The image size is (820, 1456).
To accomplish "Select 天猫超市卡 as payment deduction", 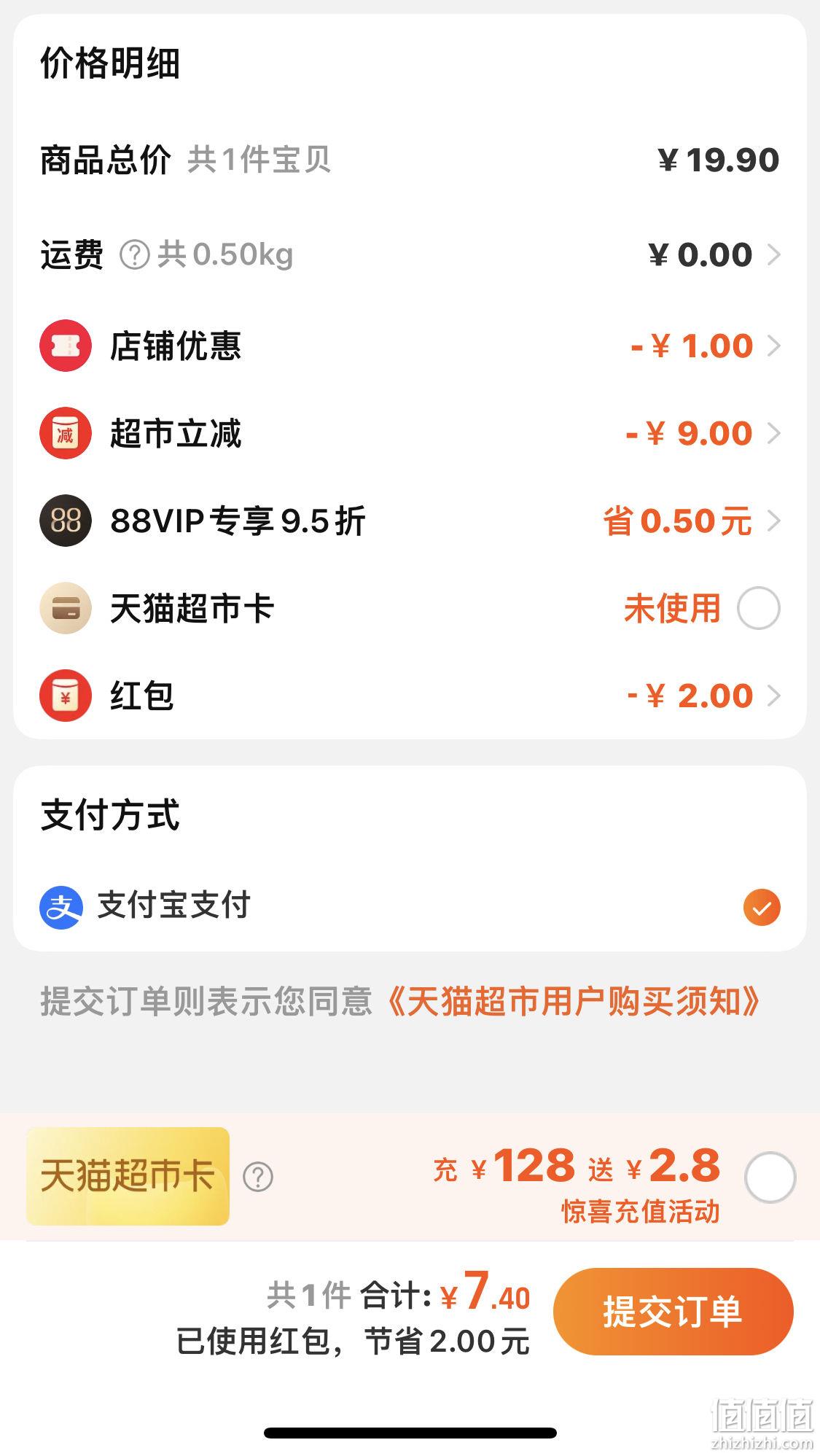I will click(x=758, y=608).
